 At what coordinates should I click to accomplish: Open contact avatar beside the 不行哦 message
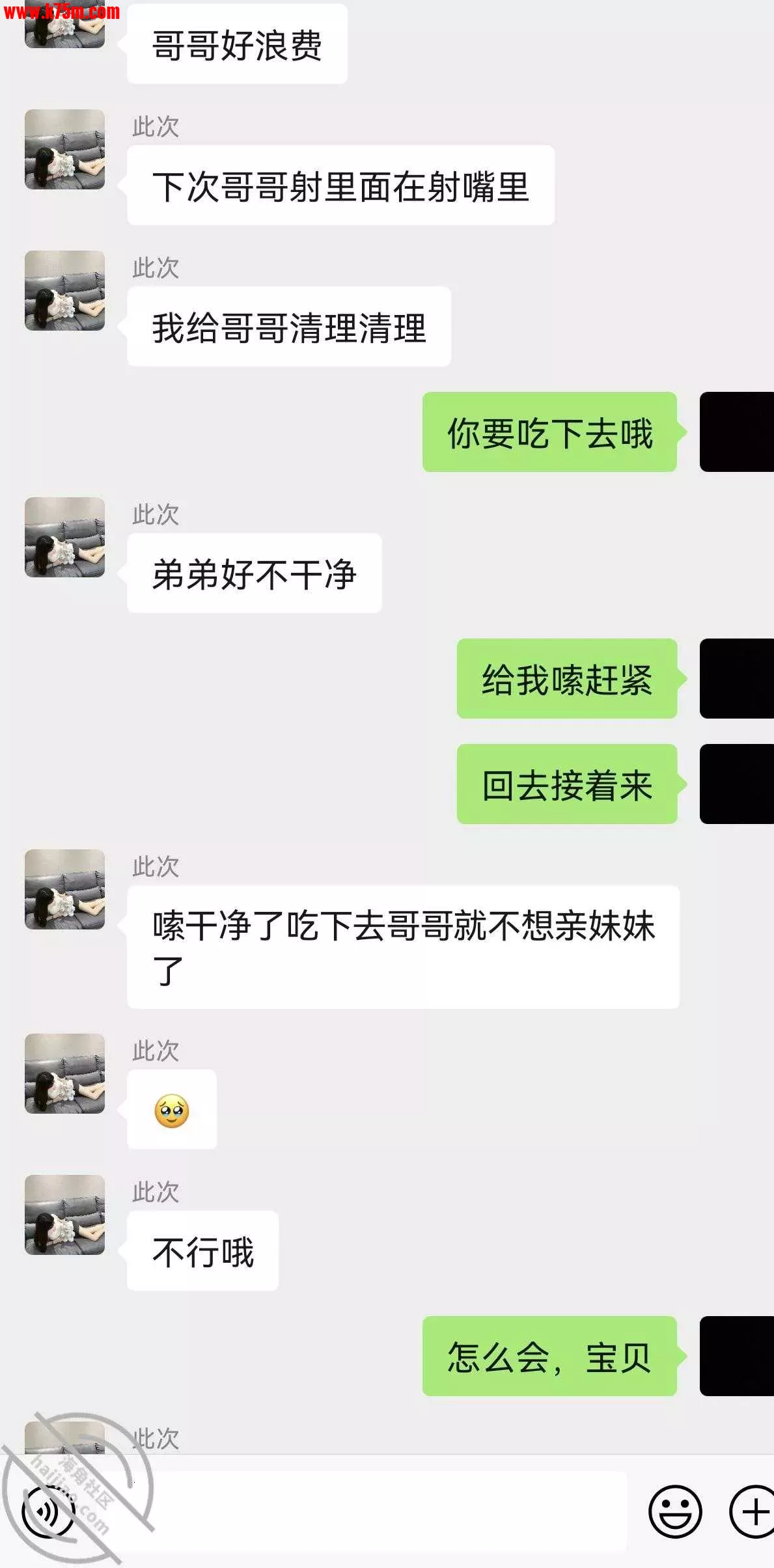[x=64, y=1215]
